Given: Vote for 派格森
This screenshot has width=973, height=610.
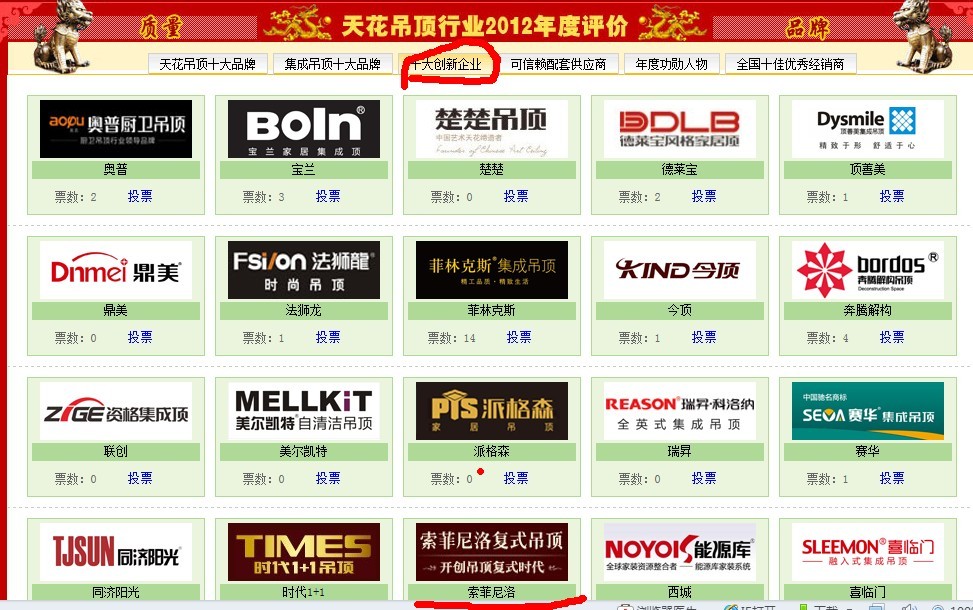Looking at the screenshot, I should (x=516, y=478).
